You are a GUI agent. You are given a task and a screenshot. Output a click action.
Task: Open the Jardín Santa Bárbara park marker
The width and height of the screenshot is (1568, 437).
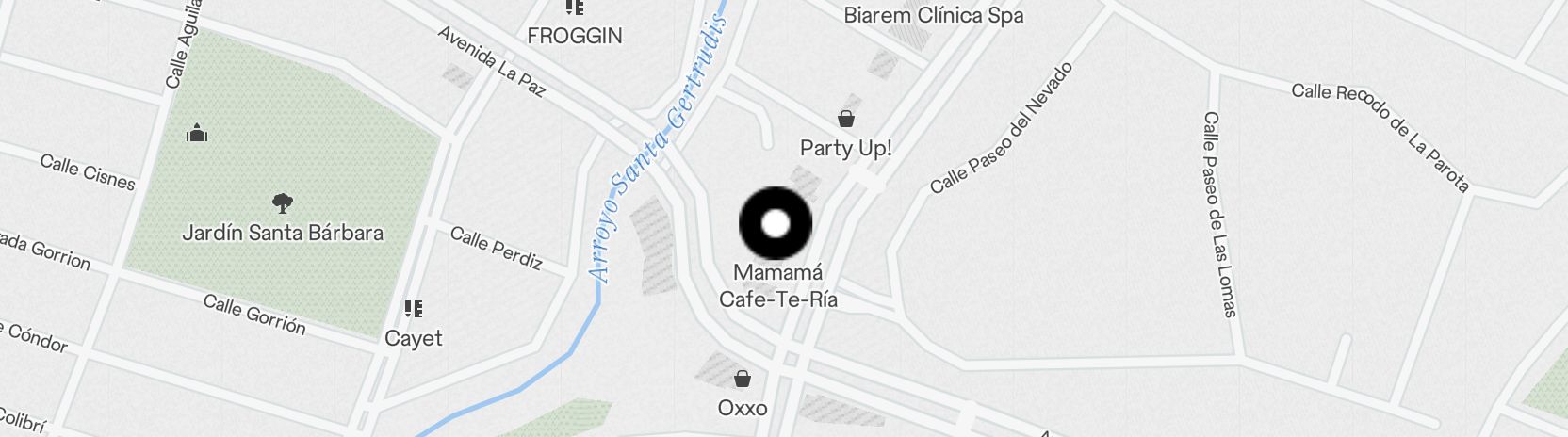coord(282,203)
